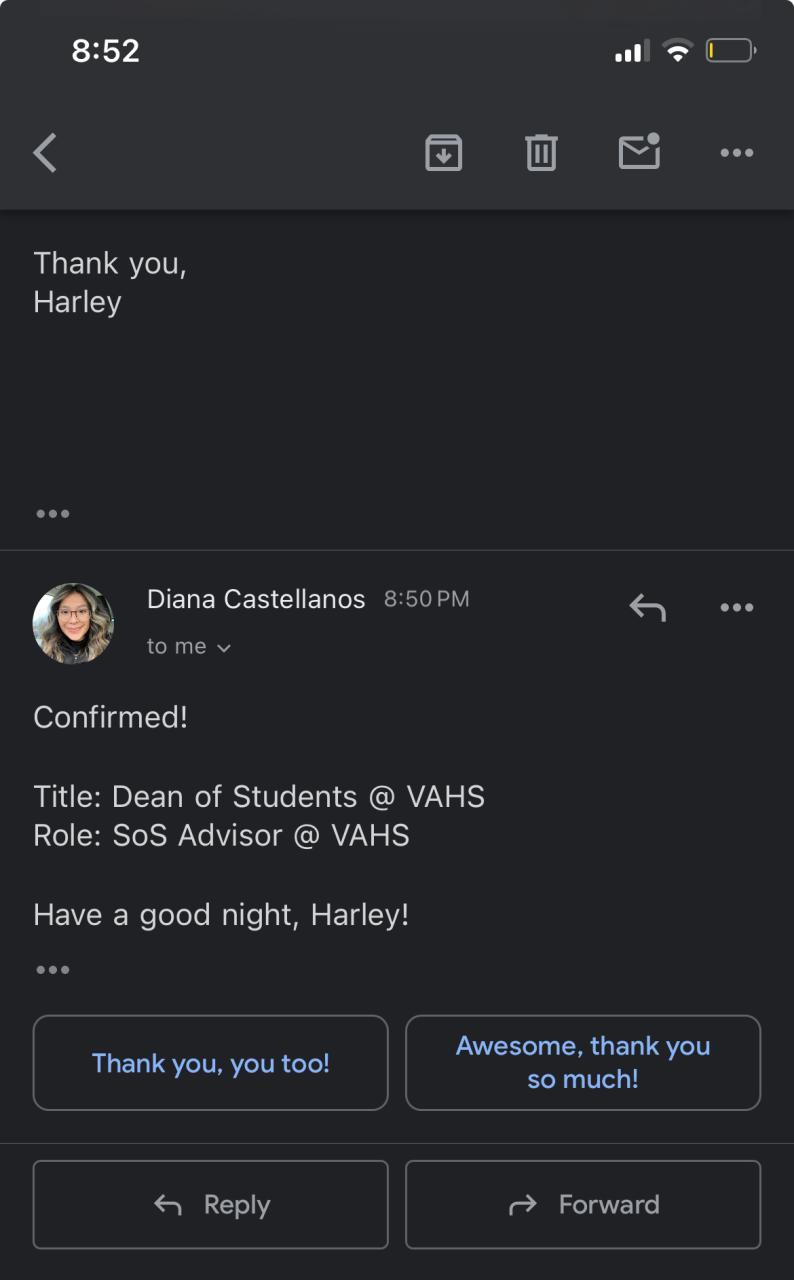Open Diana Castellanos's profile picture
The width and height of the screenshot is (794, 1280).
(x=73, y=623)
